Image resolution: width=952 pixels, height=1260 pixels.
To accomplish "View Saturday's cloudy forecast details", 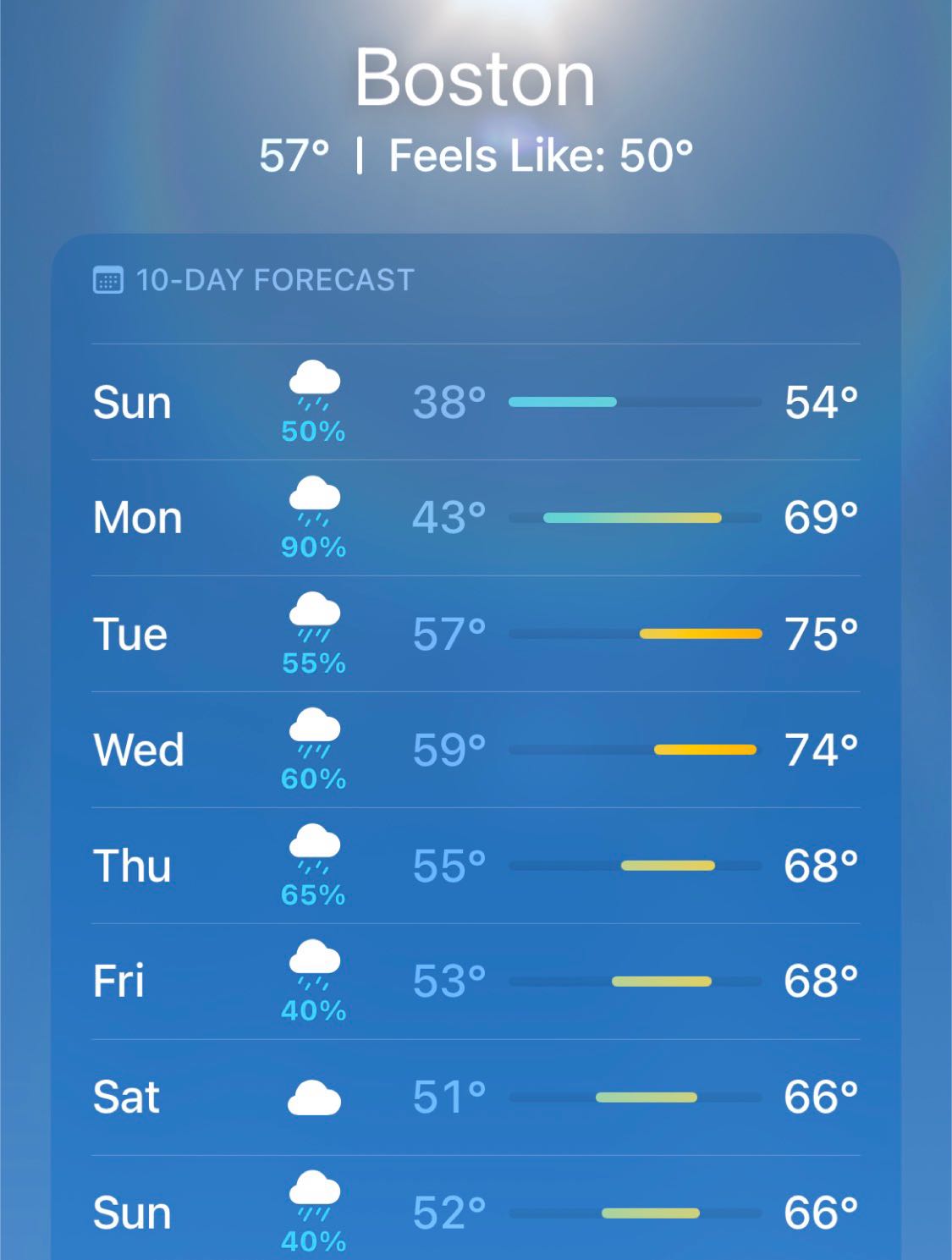I will pyautogui.click(x=476, y=1098).
